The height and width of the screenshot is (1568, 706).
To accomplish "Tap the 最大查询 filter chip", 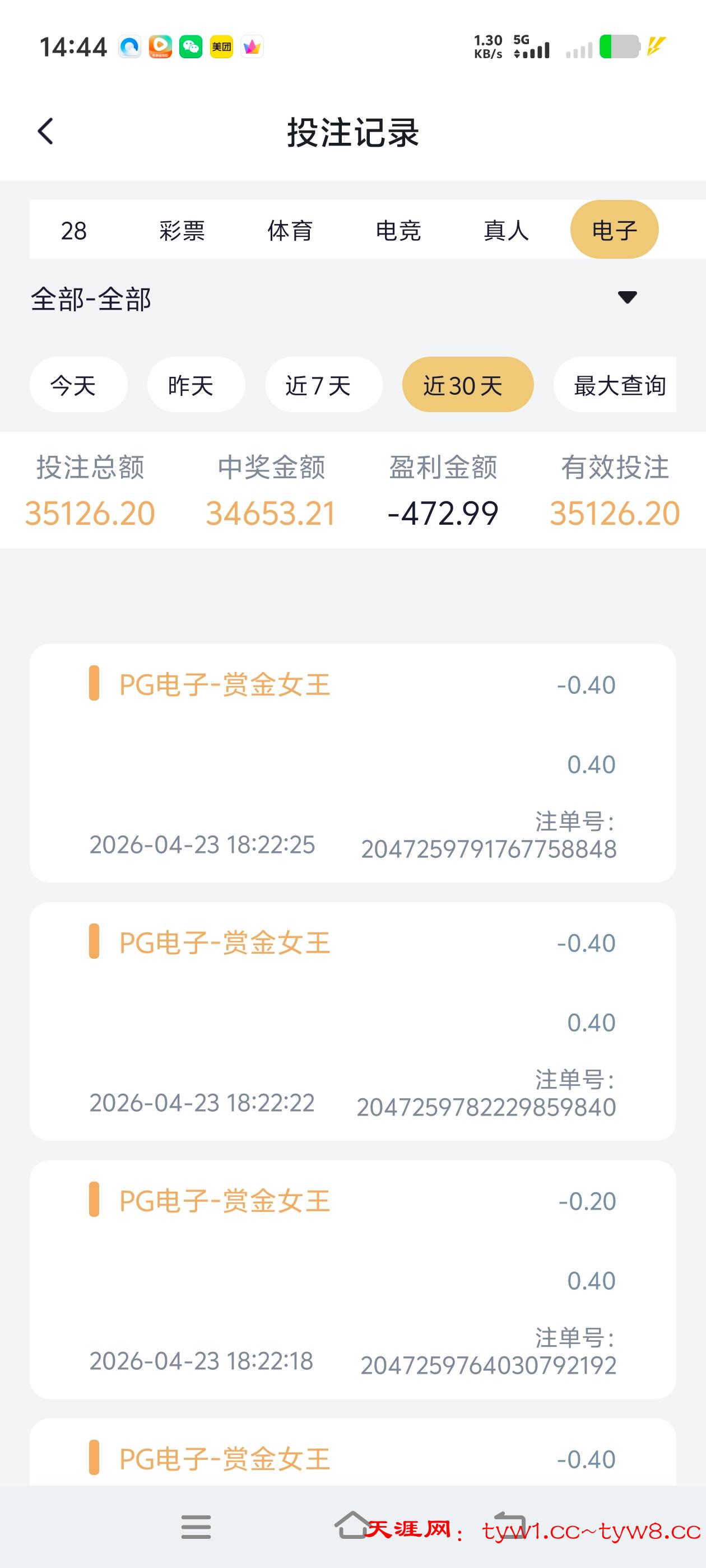I will (616, 385).
